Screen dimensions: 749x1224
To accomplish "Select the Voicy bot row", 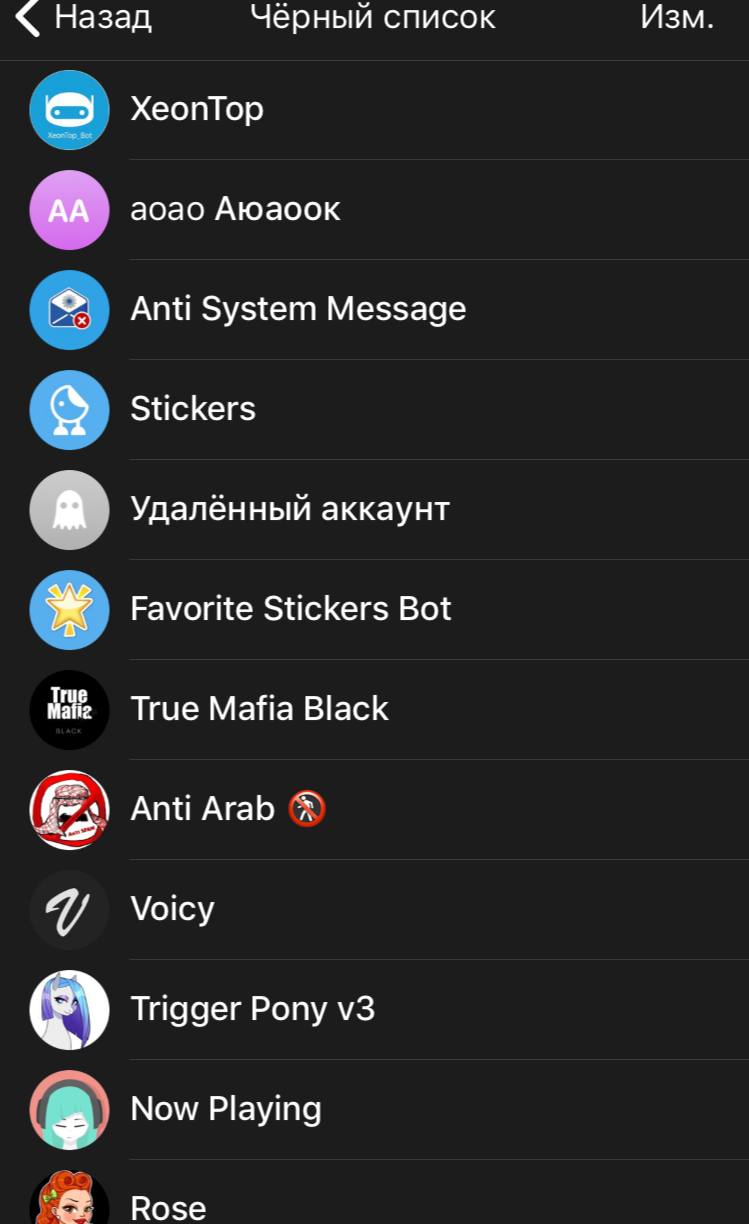I will pos(172,909).
